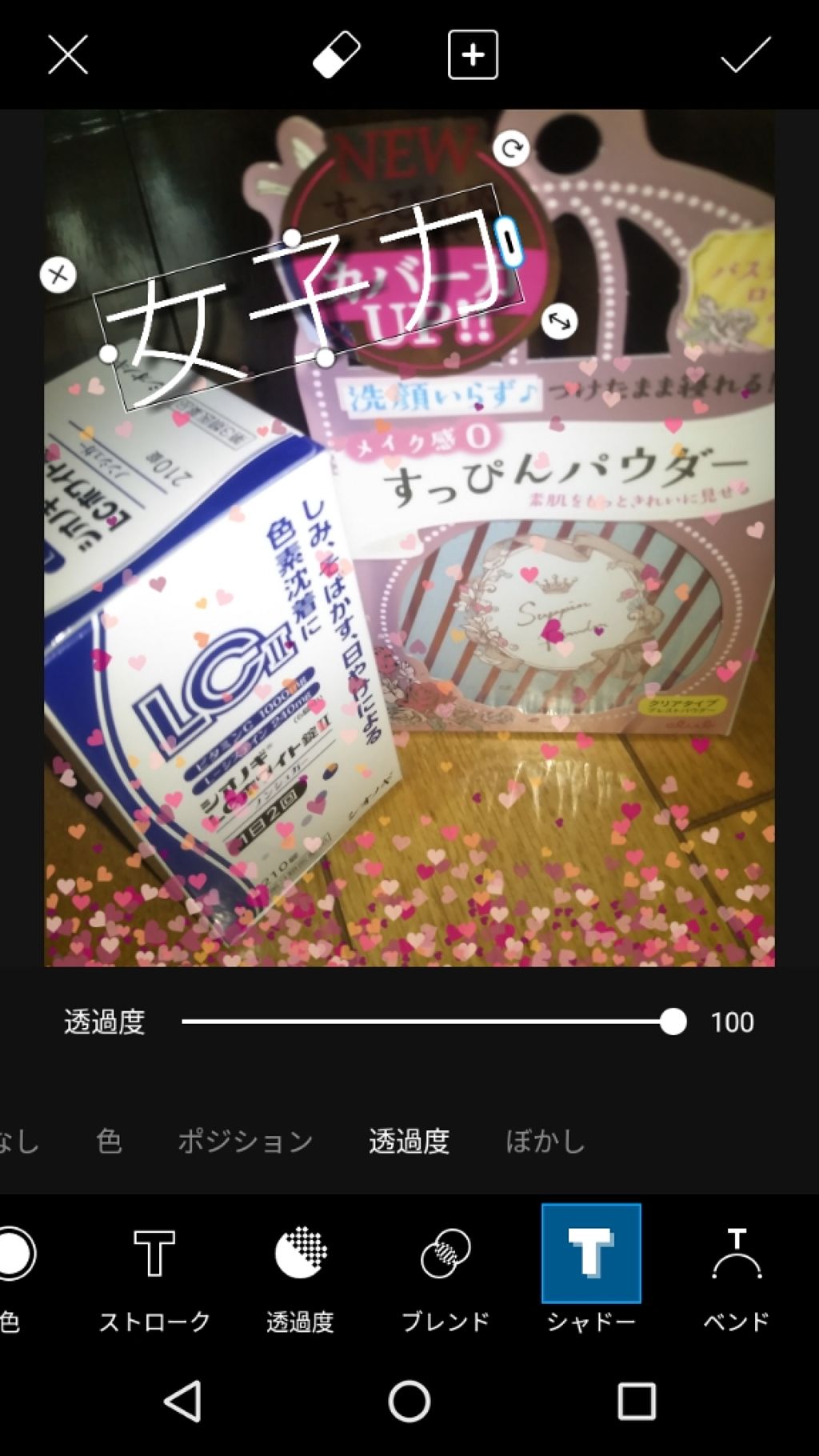819x1456 pixels.
Task: Add a new text layer with the + icon
Action: coord(472,56)
